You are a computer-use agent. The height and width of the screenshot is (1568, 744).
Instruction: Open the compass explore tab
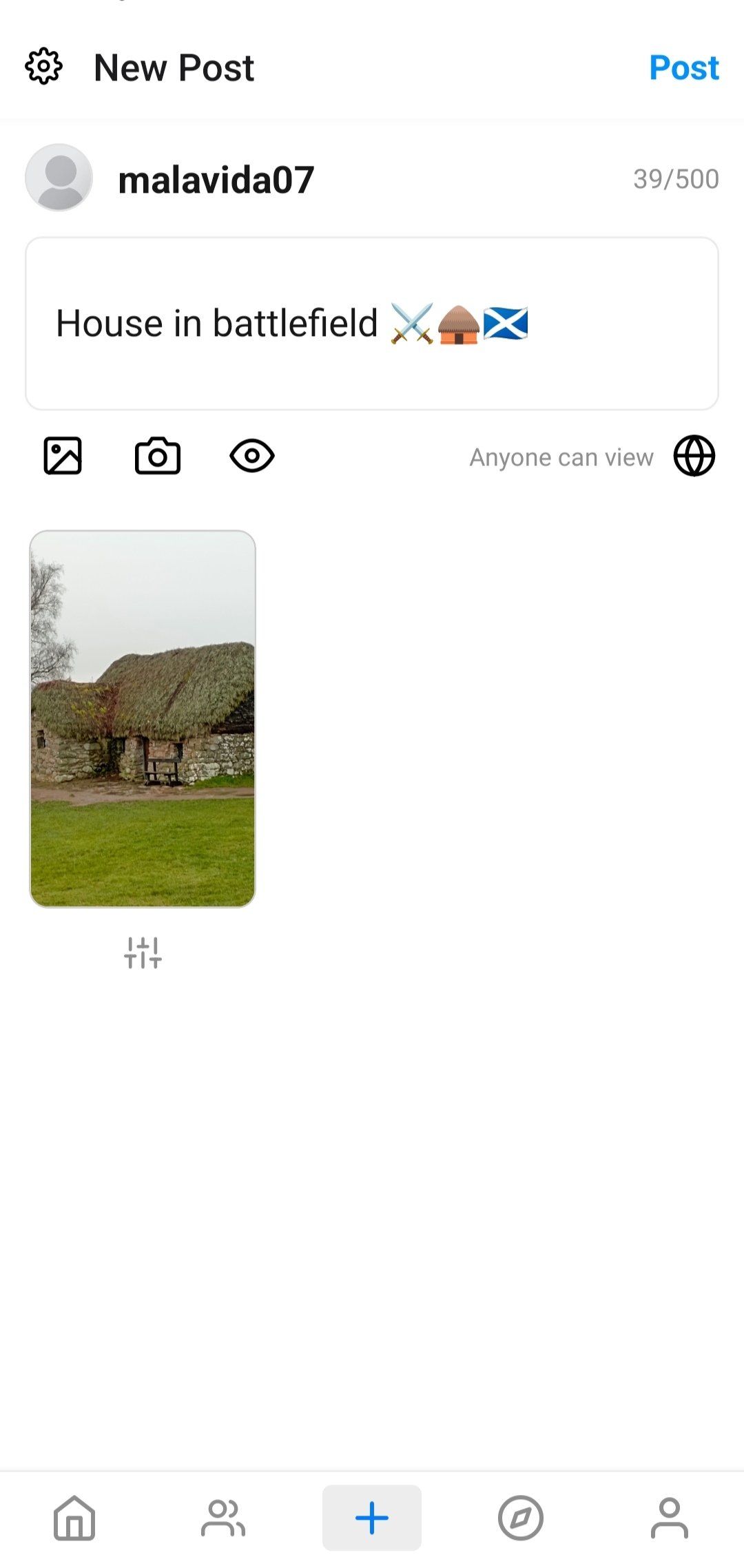coord(521,1518)
